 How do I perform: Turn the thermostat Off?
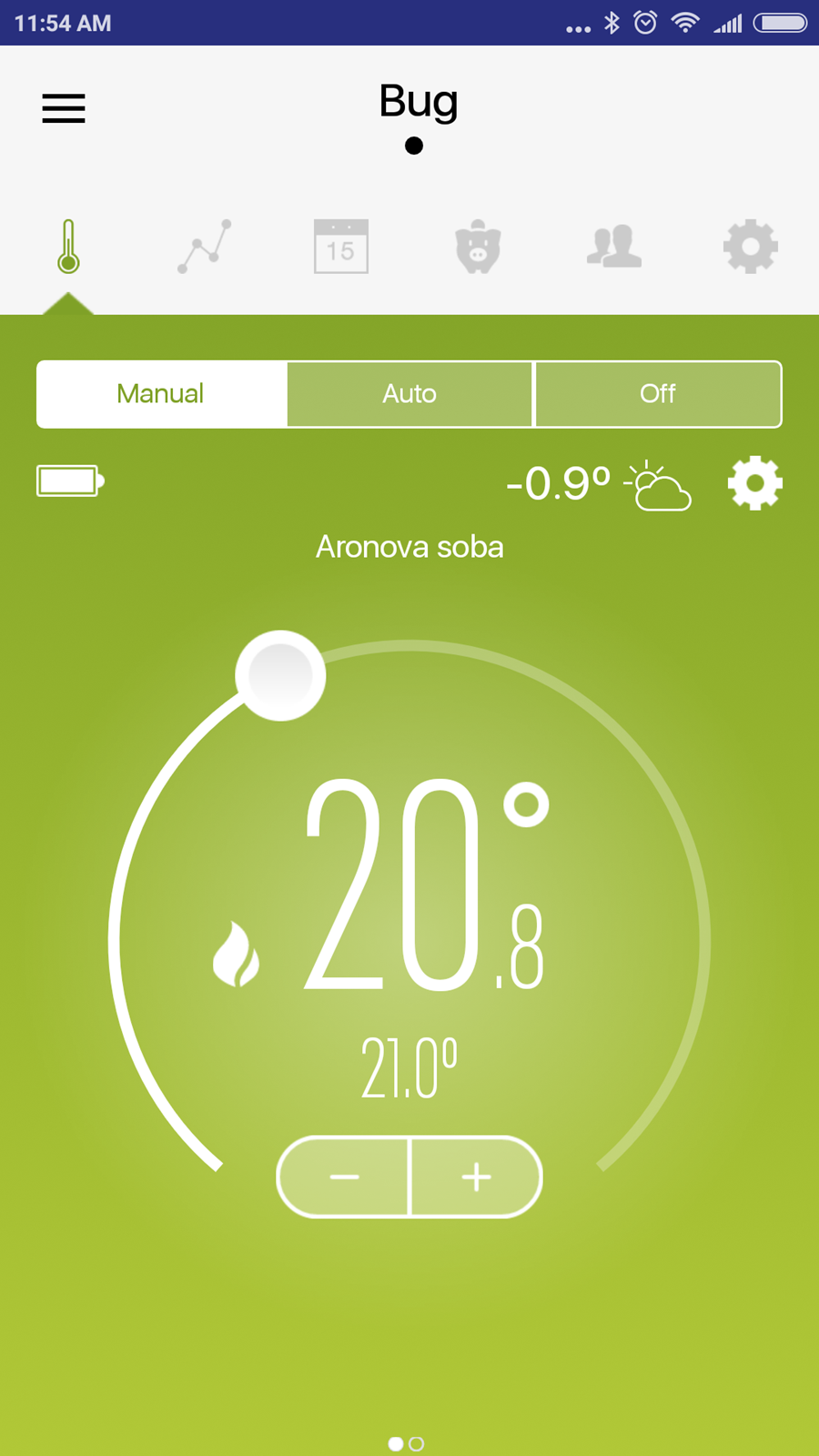(x=658, y=394)
